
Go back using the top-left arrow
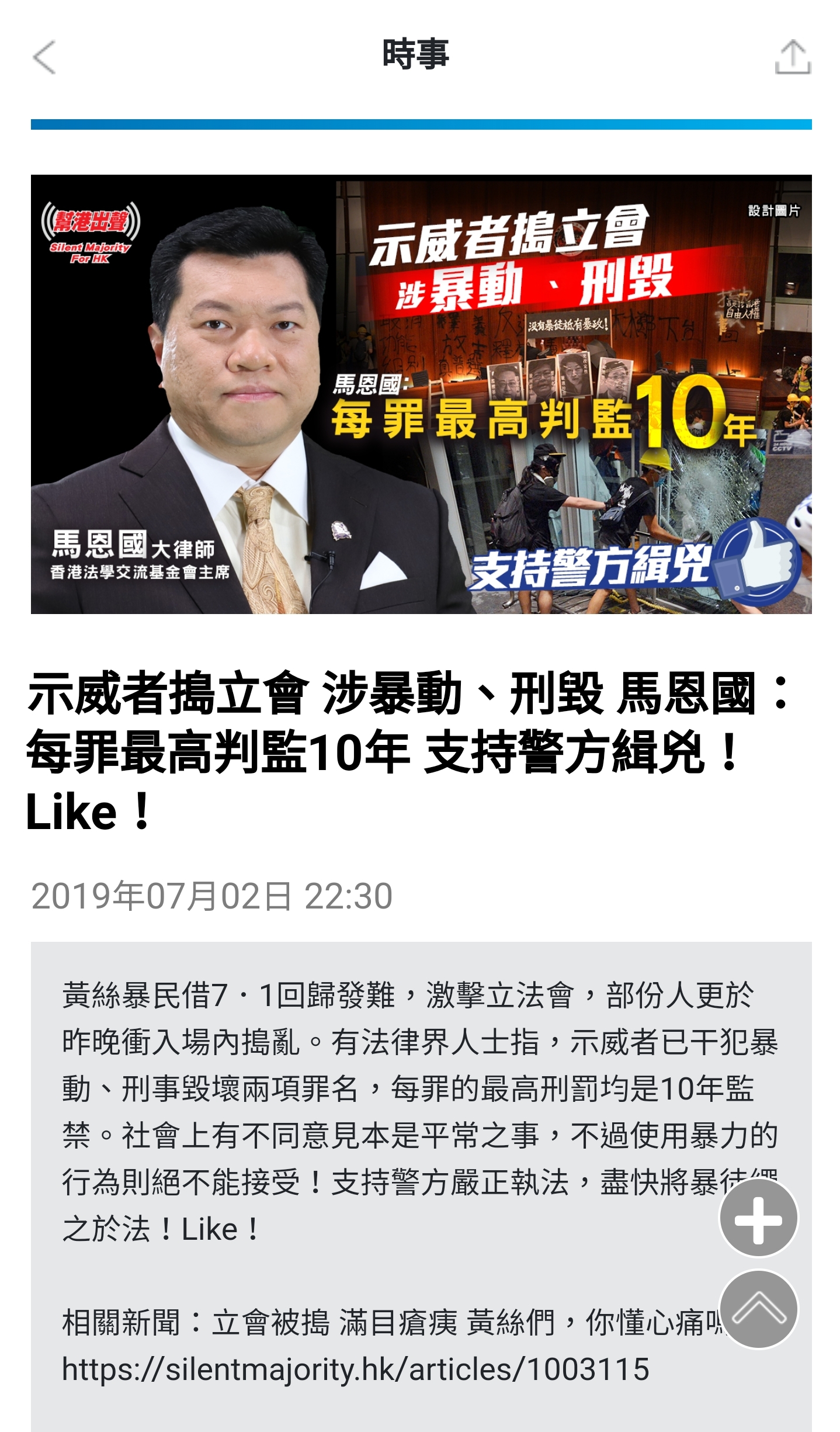pos(44,57)
